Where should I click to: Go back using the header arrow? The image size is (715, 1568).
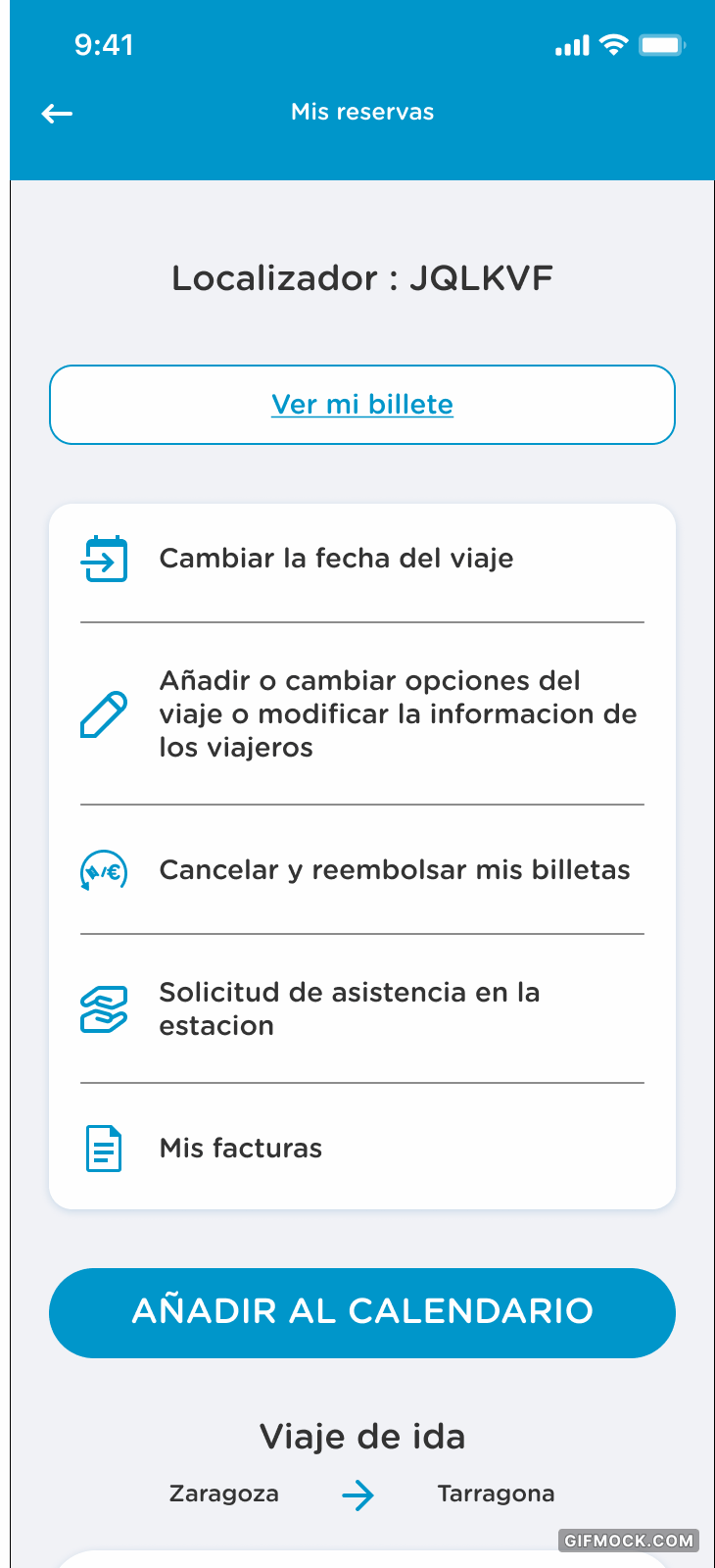[x=57, y=114]
